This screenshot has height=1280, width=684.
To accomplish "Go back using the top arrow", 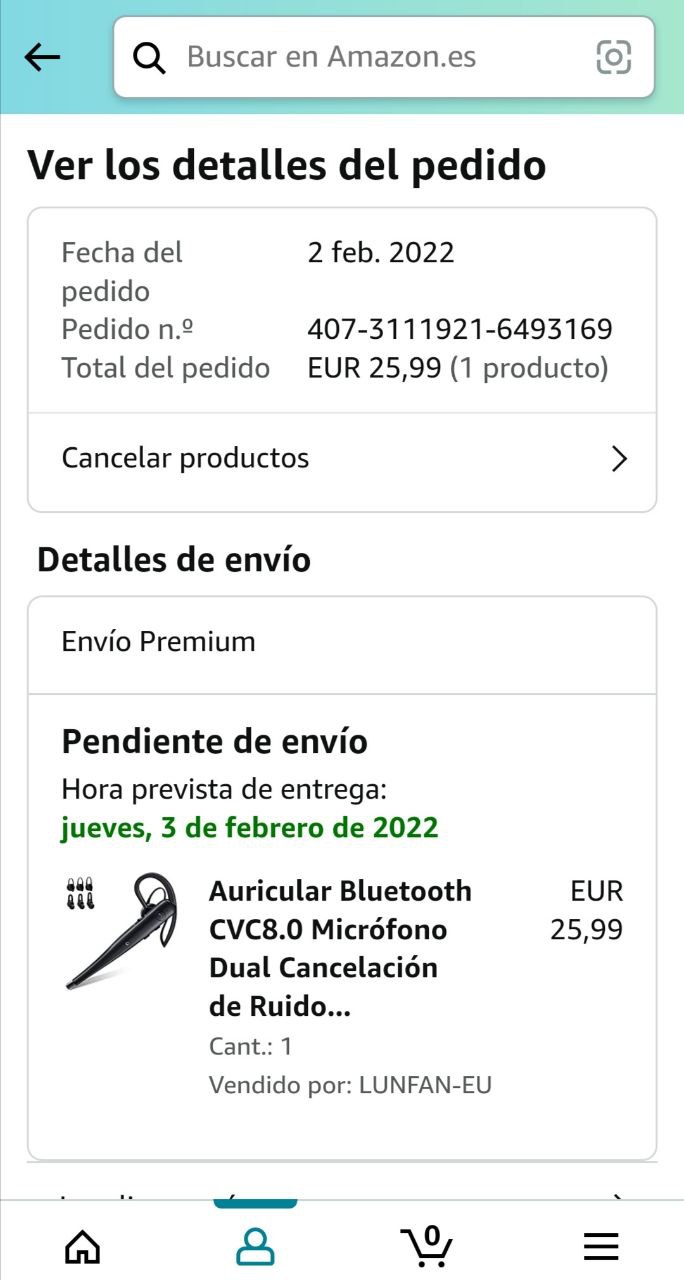I will pyautogui.click(x=42, y=58).
